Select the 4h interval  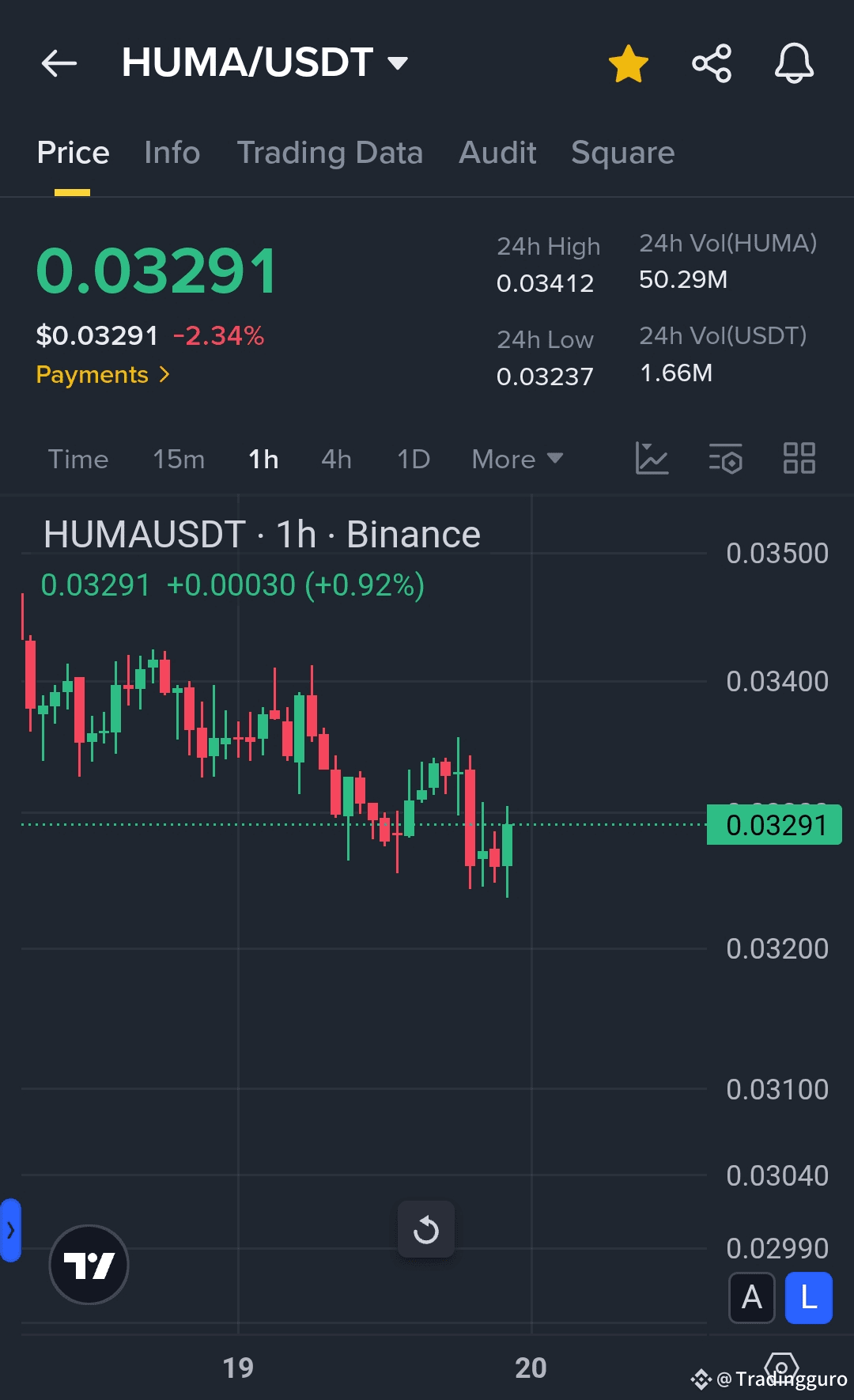click(336, 459)
